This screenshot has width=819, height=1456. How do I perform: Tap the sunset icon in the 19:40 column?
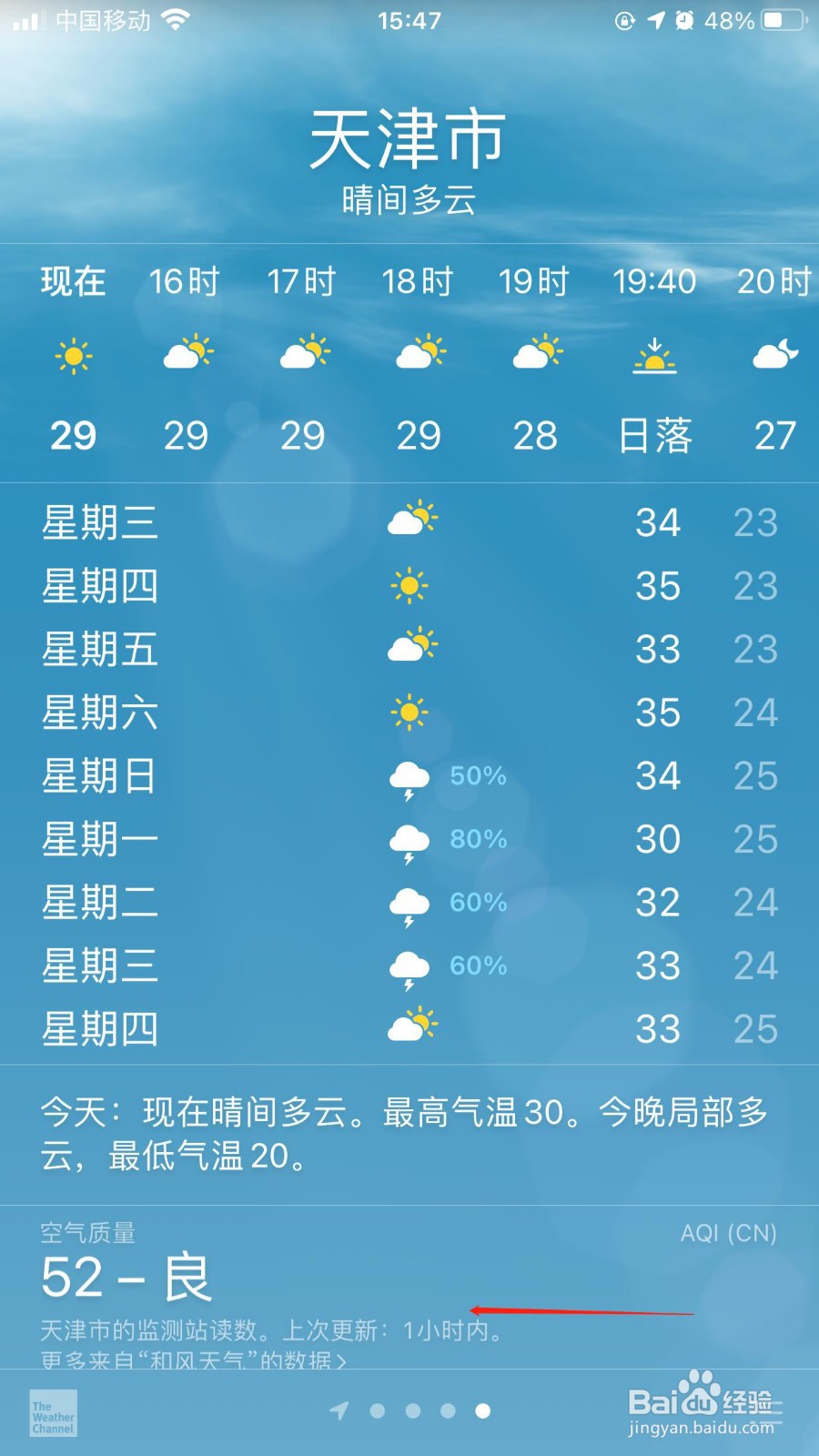653,357
